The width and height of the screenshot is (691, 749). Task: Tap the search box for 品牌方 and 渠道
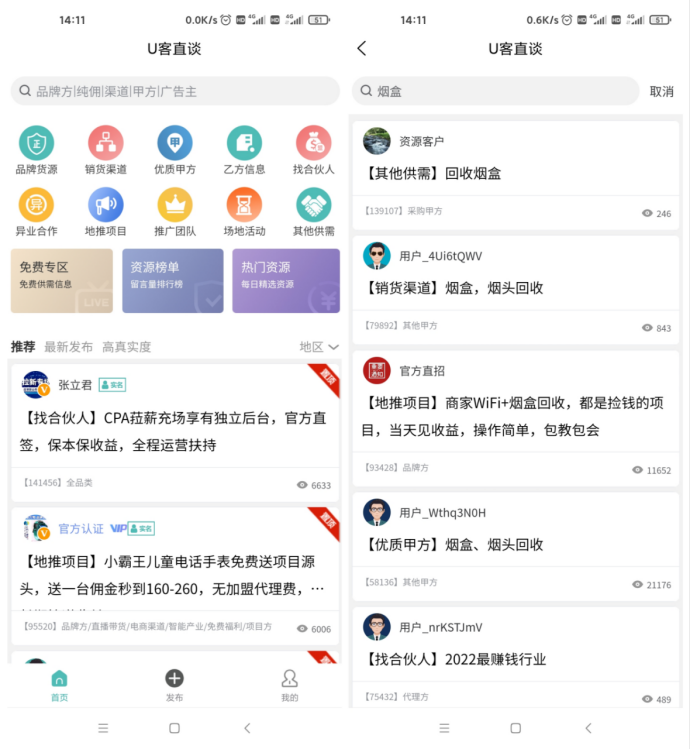pyautogui.click(x=175, y=91)
